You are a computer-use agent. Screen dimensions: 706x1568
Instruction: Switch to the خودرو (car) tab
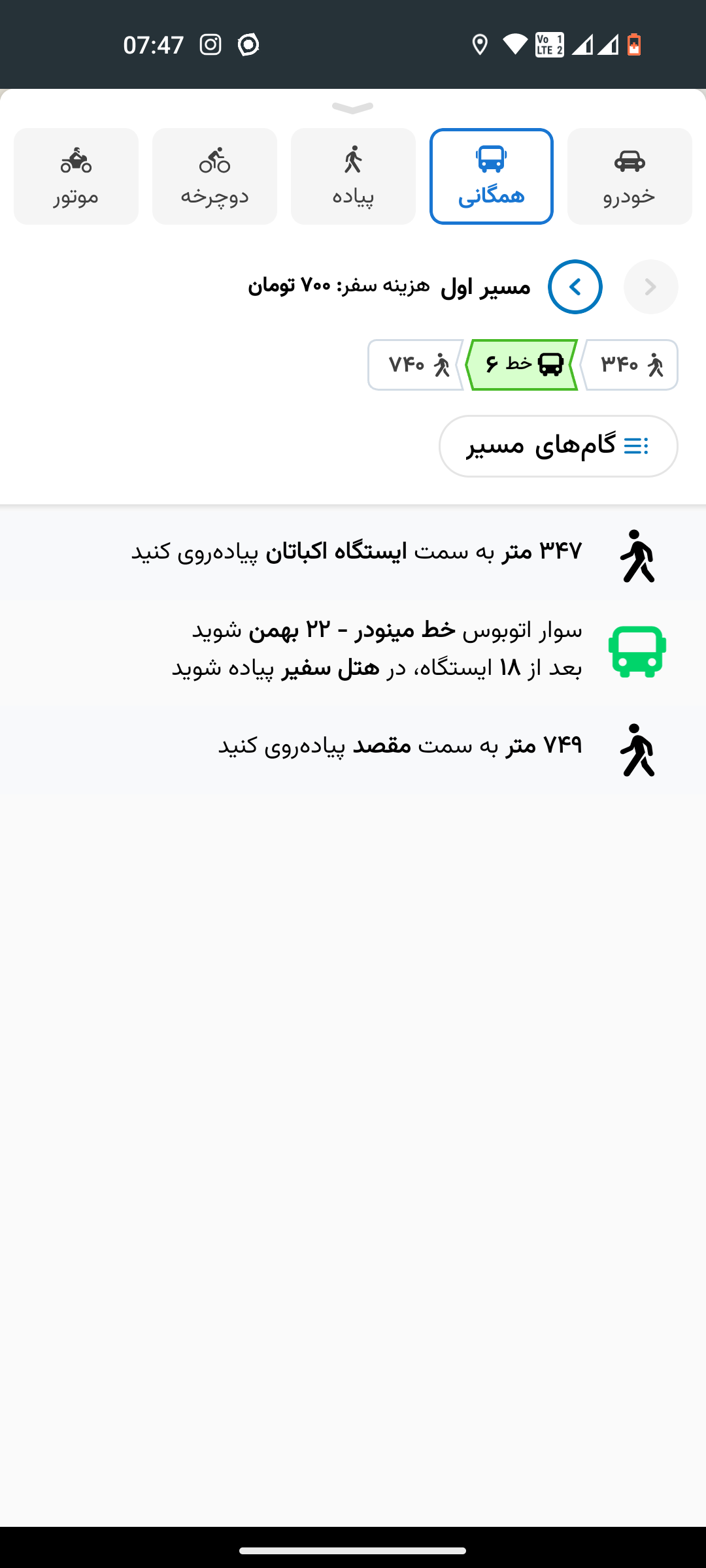point(630,176)
